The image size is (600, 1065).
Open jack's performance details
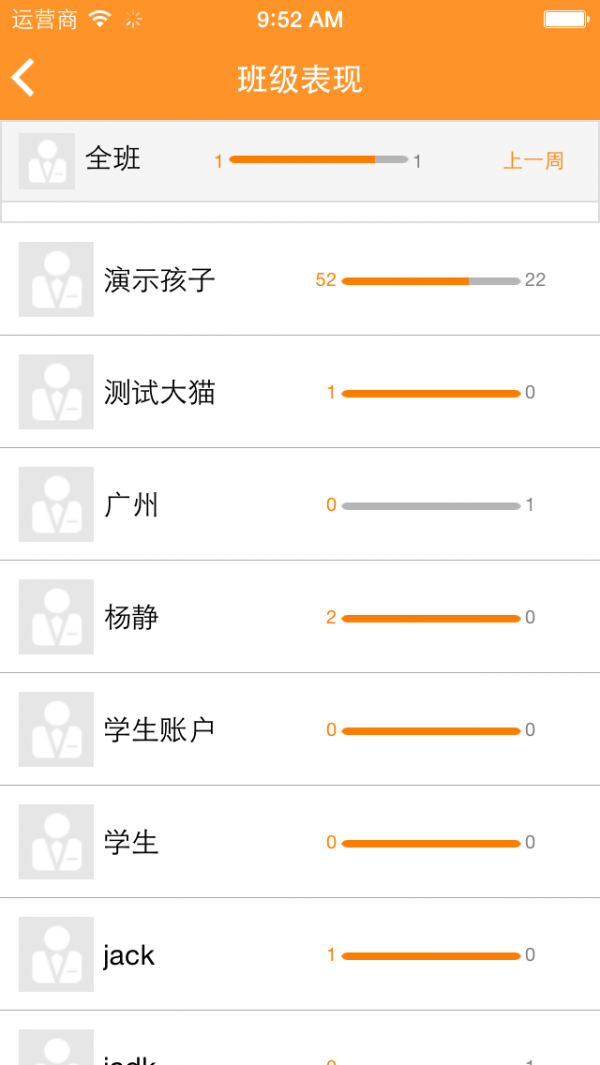tap(300, 955)
